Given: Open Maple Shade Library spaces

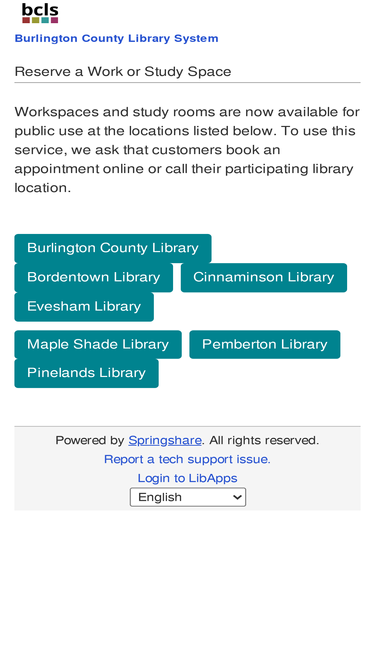Looking at the screenshot, I should tap(98, 344).
